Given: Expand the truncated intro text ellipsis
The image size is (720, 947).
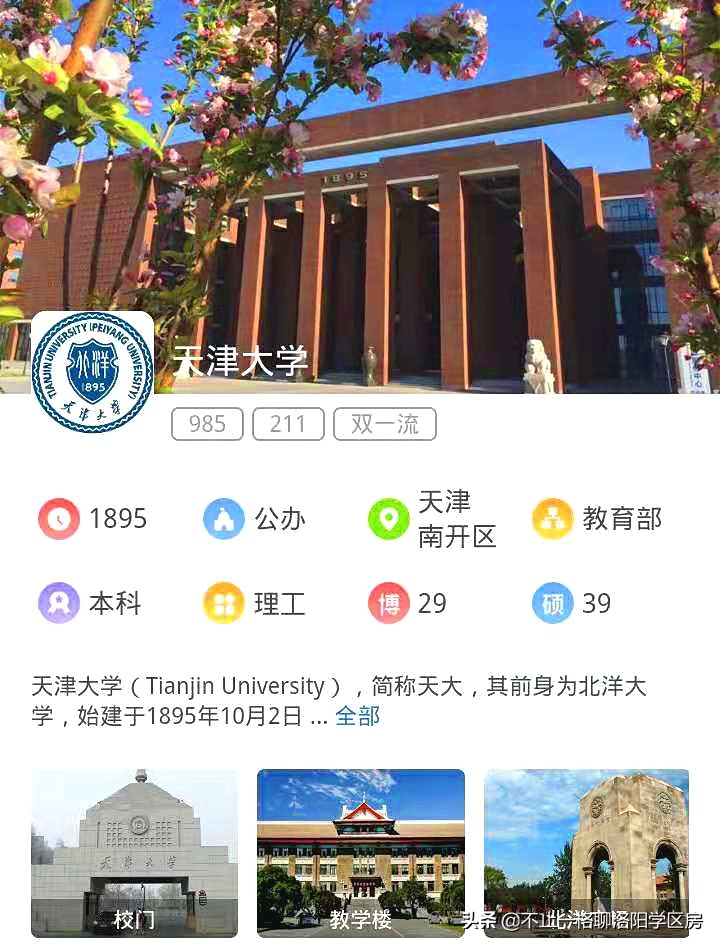Looking at the screenshot, I should click(317, 716).
